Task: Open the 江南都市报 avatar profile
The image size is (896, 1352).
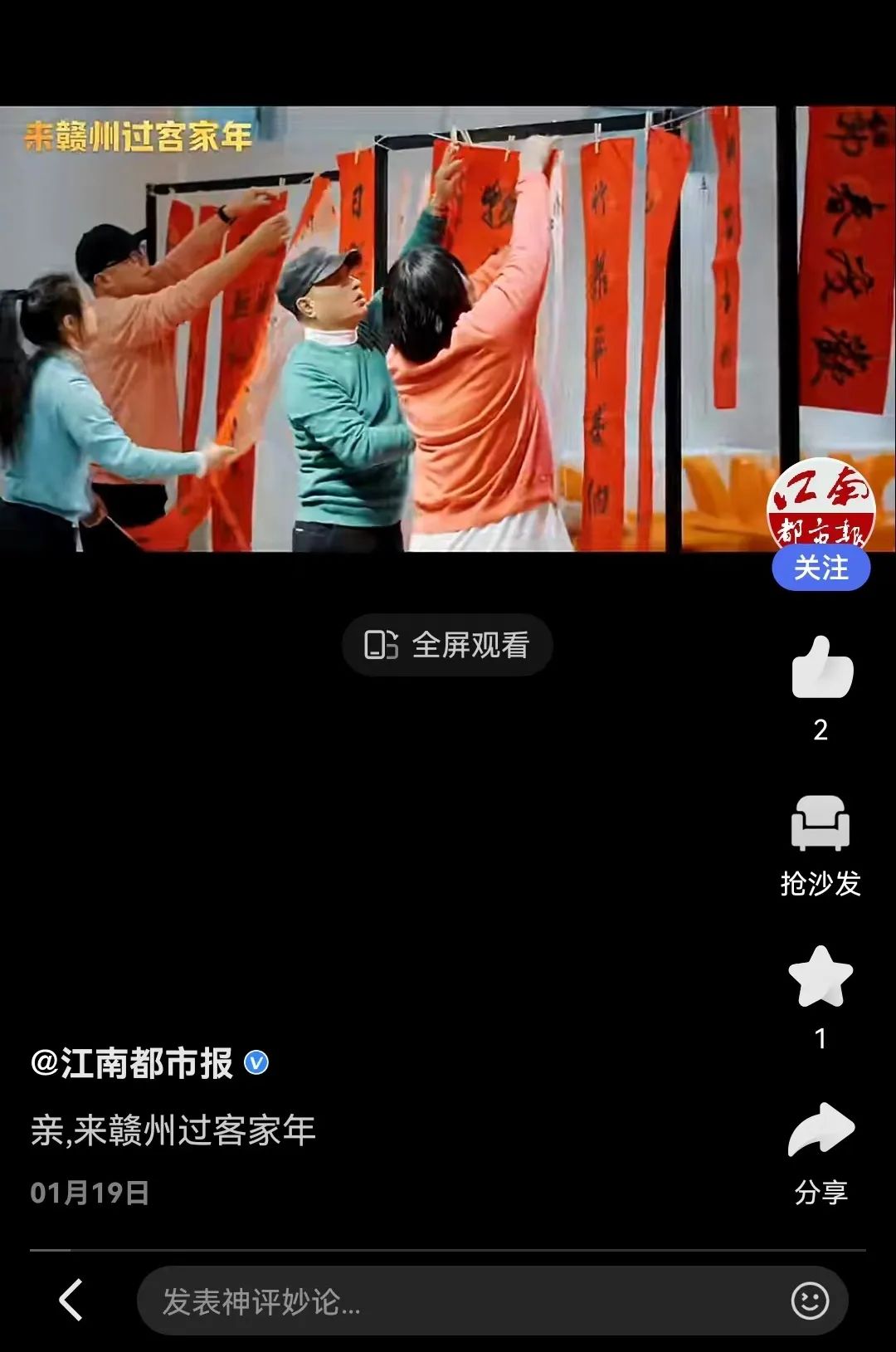Action: pyautogui.click(x=821, y=504)
